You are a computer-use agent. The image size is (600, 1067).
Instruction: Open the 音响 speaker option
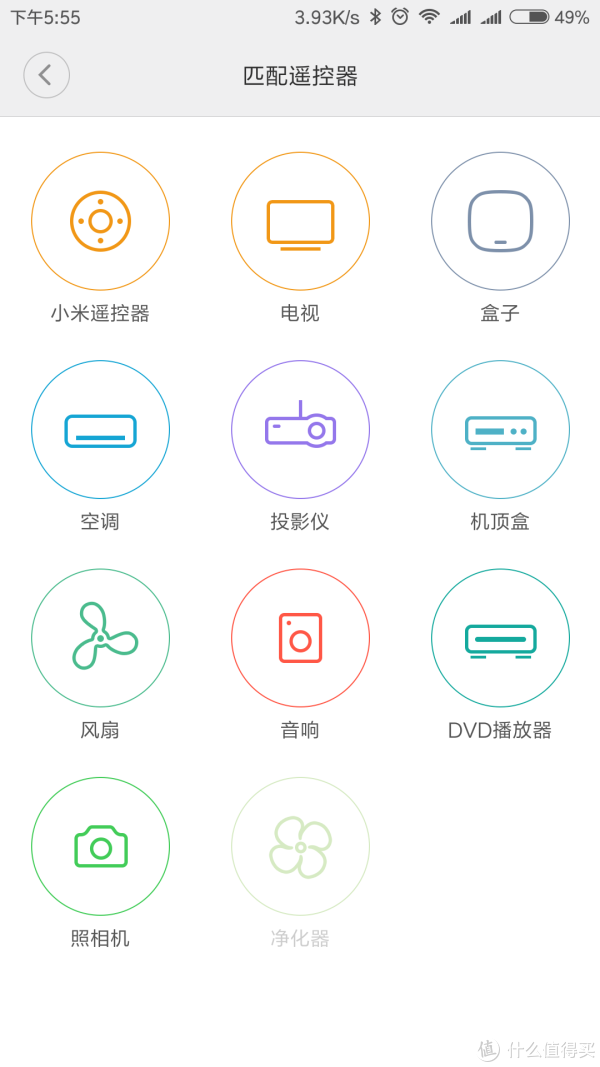point(300,638)
